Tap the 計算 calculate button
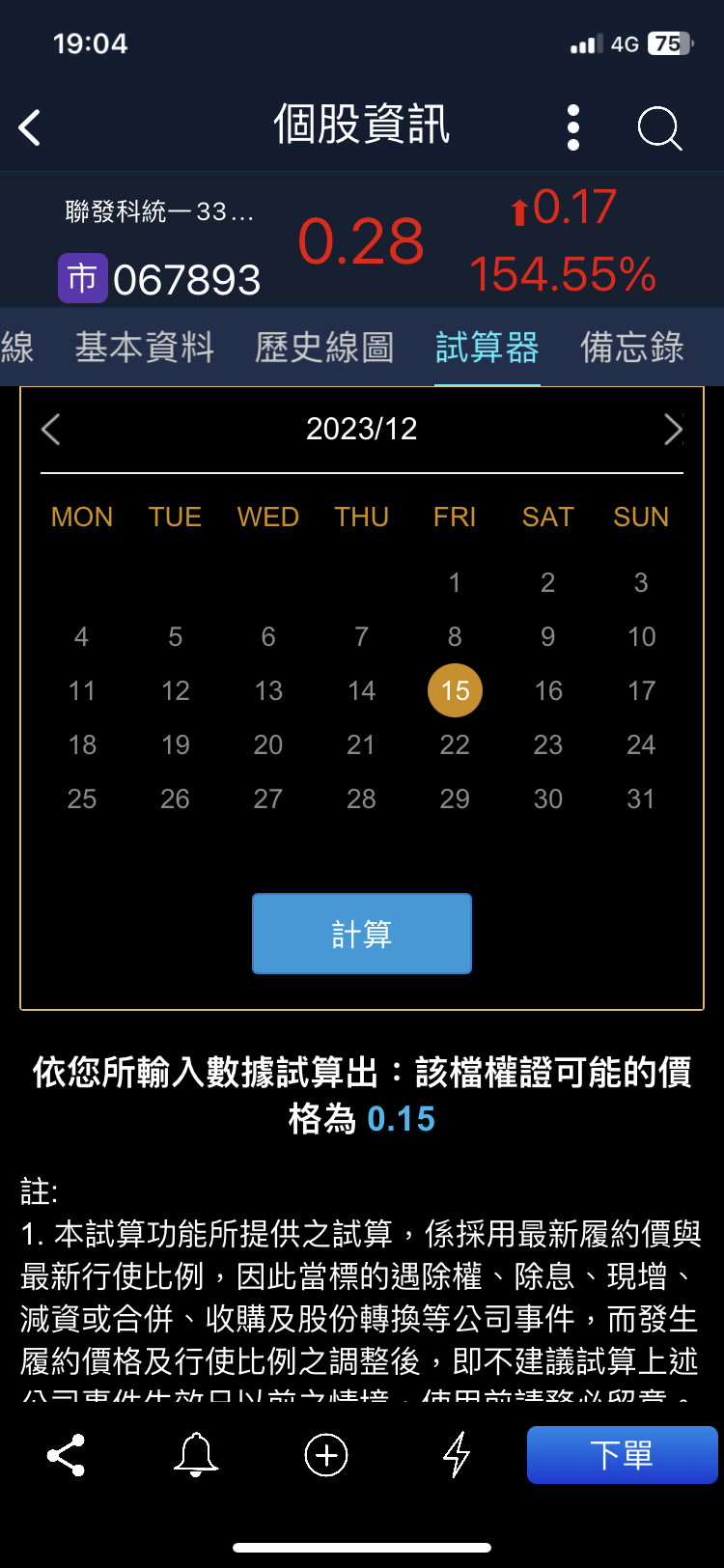This screenshot has width=724, height=1568. coord(362,934)
